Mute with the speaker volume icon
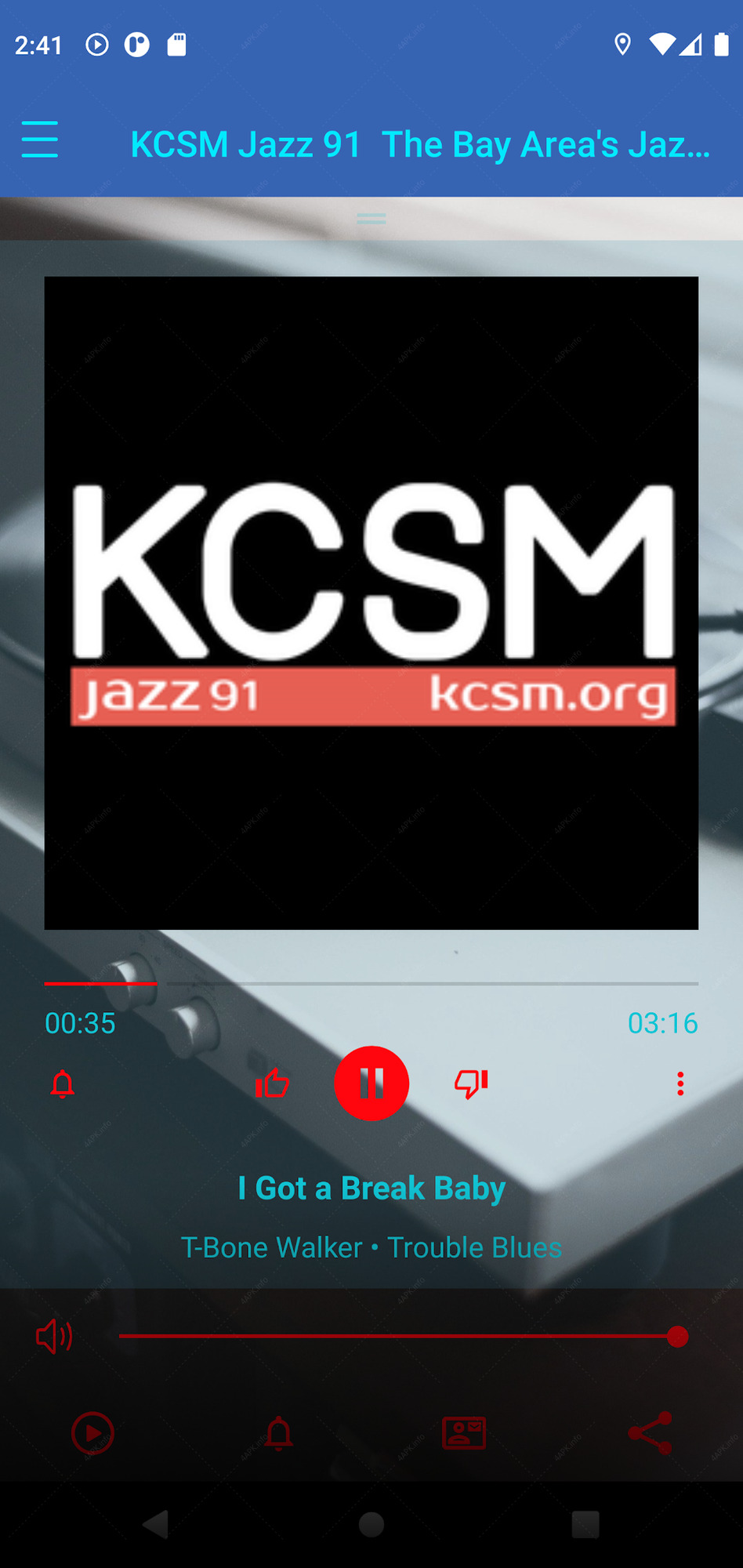 (54, 1336)
